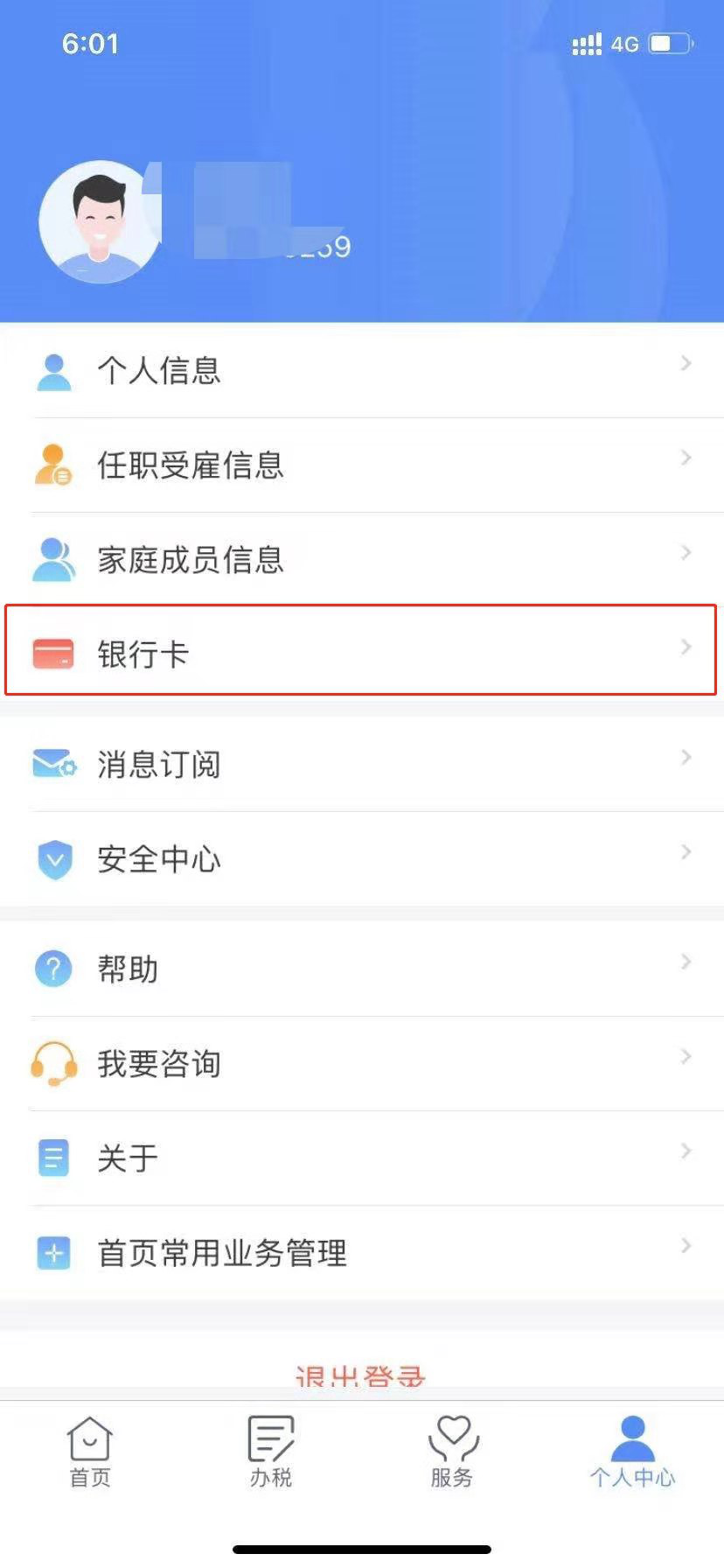The image size is (724, 1568).
Task: Open the 帮助 page
Action: [x=362, y=969]
